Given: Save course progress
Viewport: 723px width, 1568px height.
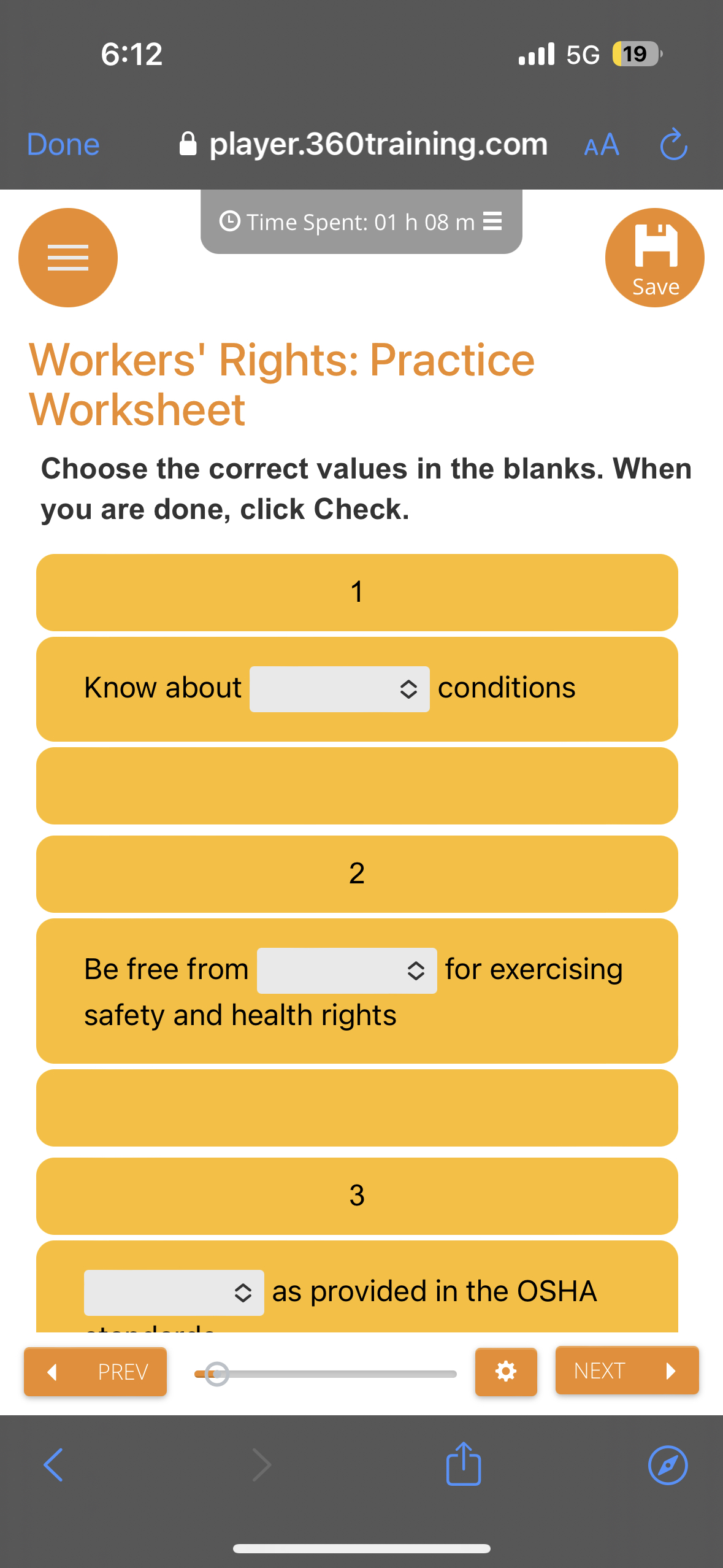Looking at the screenshot, I should [x=654, y=258].
